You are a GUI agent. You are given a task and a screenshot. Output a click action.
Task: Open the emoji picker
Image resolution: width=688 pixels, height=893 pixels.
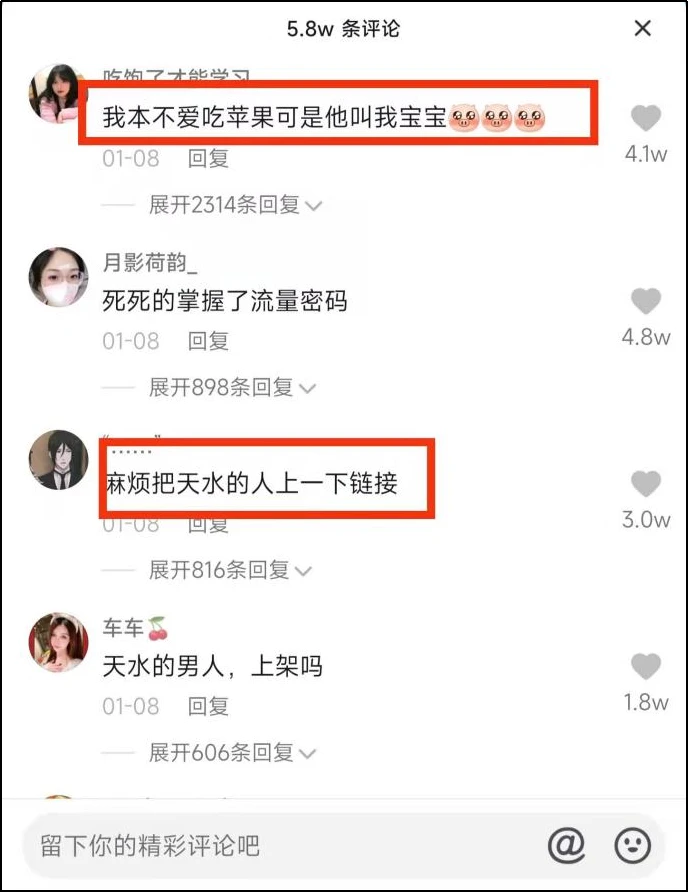click(630, 846)
